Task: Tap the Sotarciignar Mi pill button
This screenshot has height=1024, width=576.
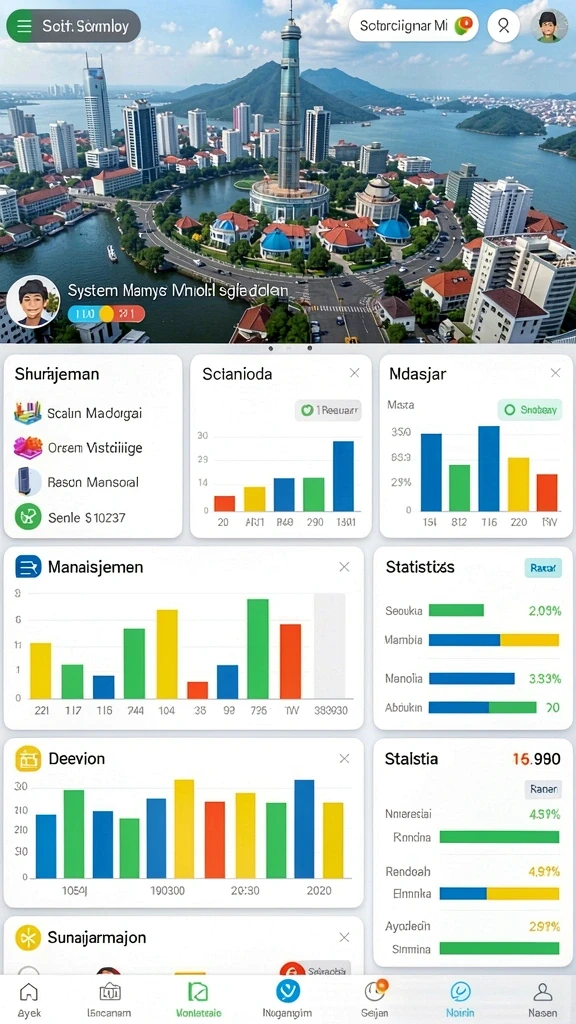Action: [413, 26]
